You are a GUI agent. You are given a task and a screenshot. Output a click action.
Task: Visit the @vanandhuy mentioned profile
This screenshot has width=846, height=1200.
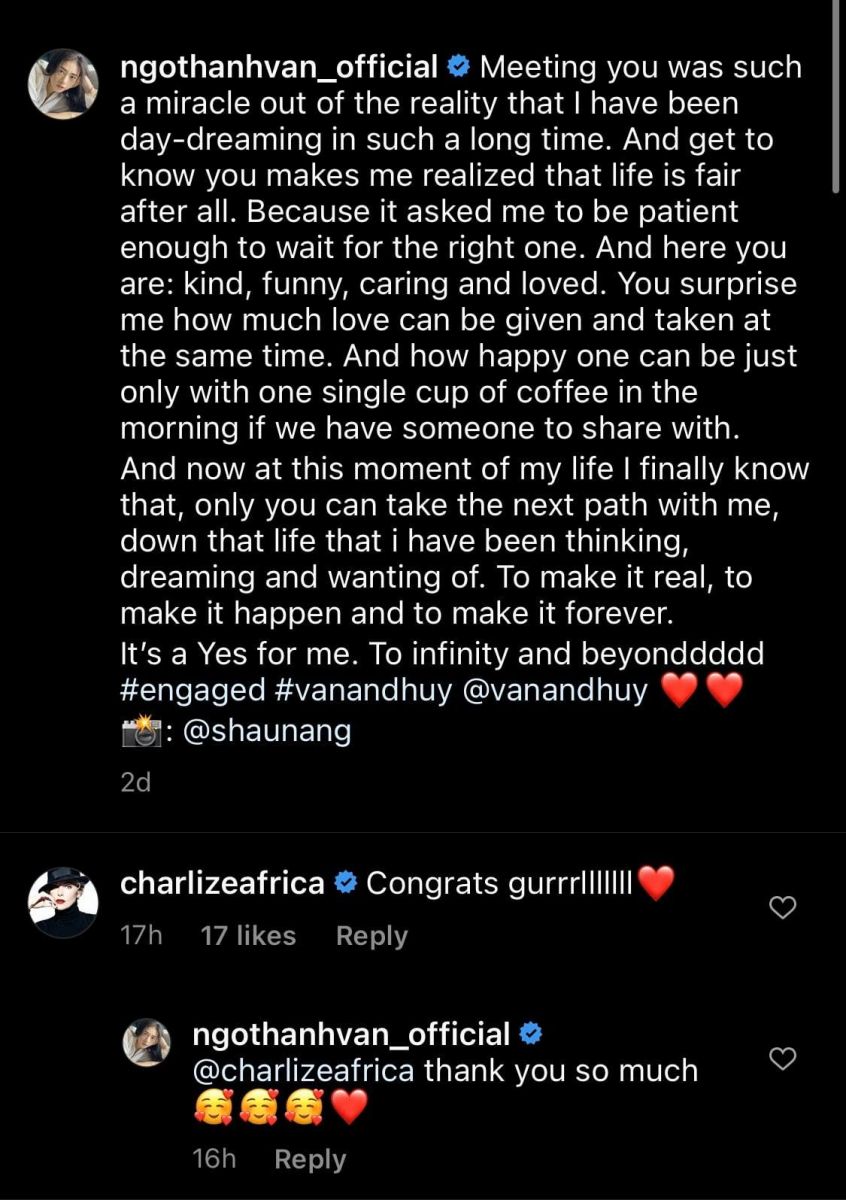pos(555,691)
